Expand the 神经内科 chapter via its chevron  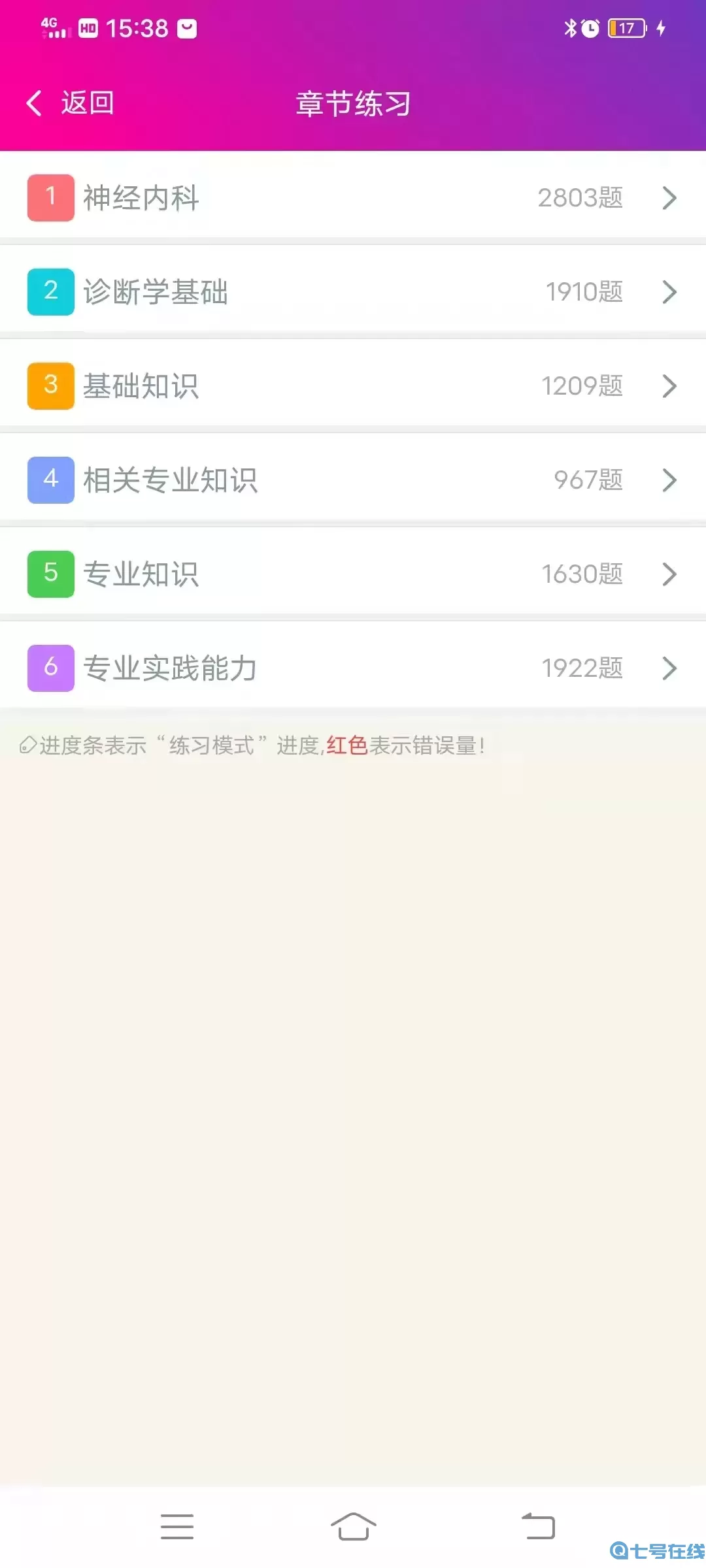click(x=669, y=198)
